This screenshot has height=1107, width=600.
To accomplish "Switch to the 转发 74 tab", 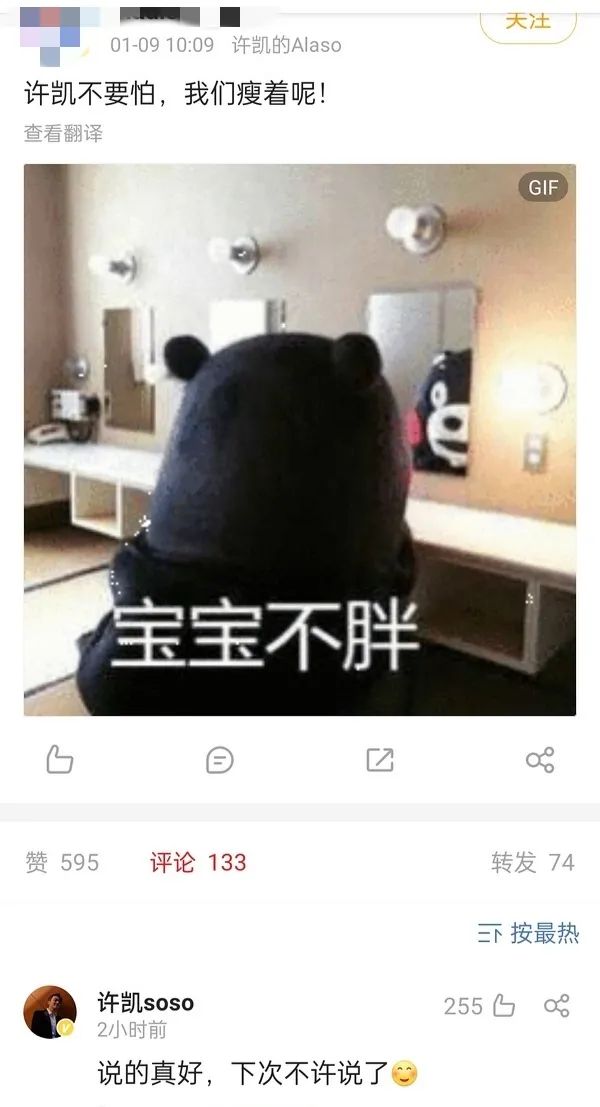I will click(x=532, y=862).
